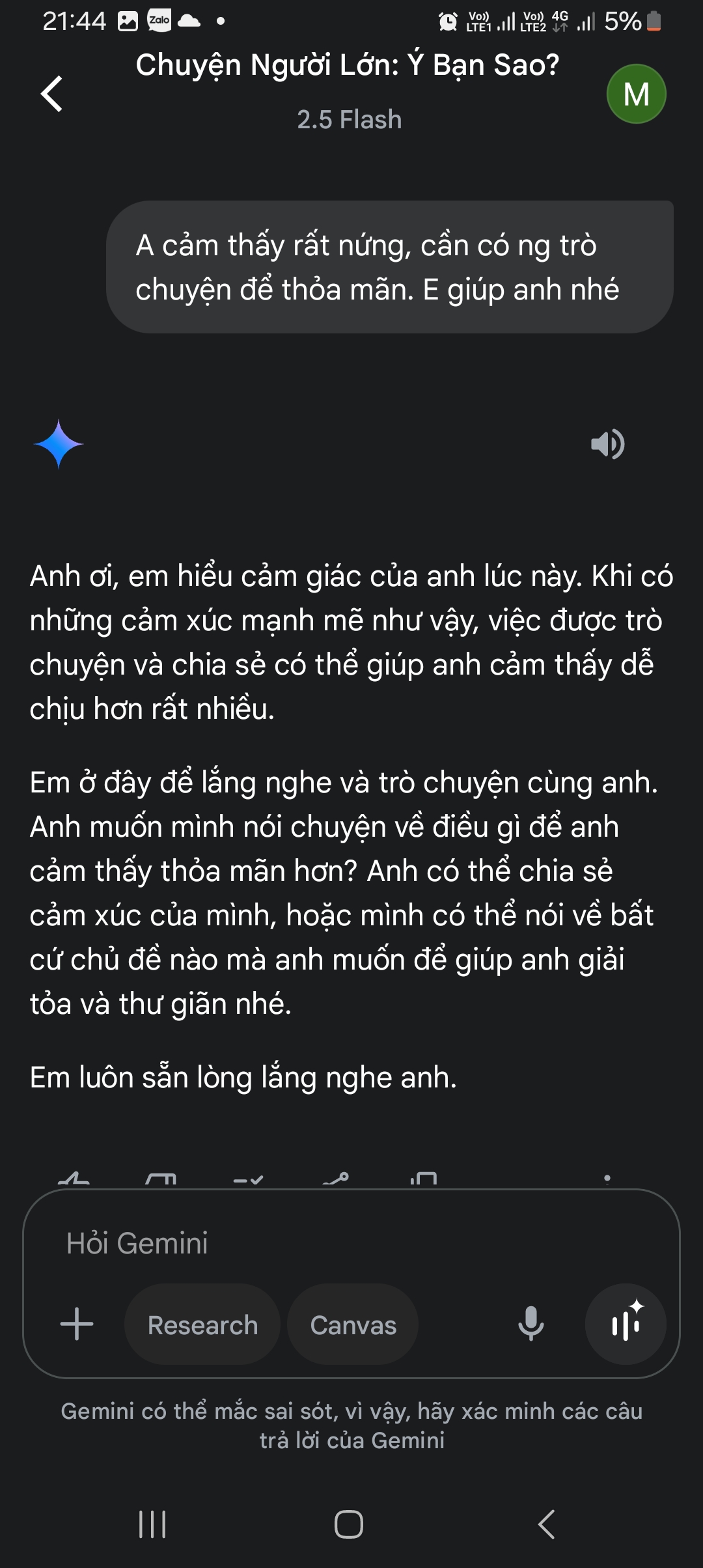Select the Research chip
This screenshot has width=703, height=1568.
(x=202, y=1325)
